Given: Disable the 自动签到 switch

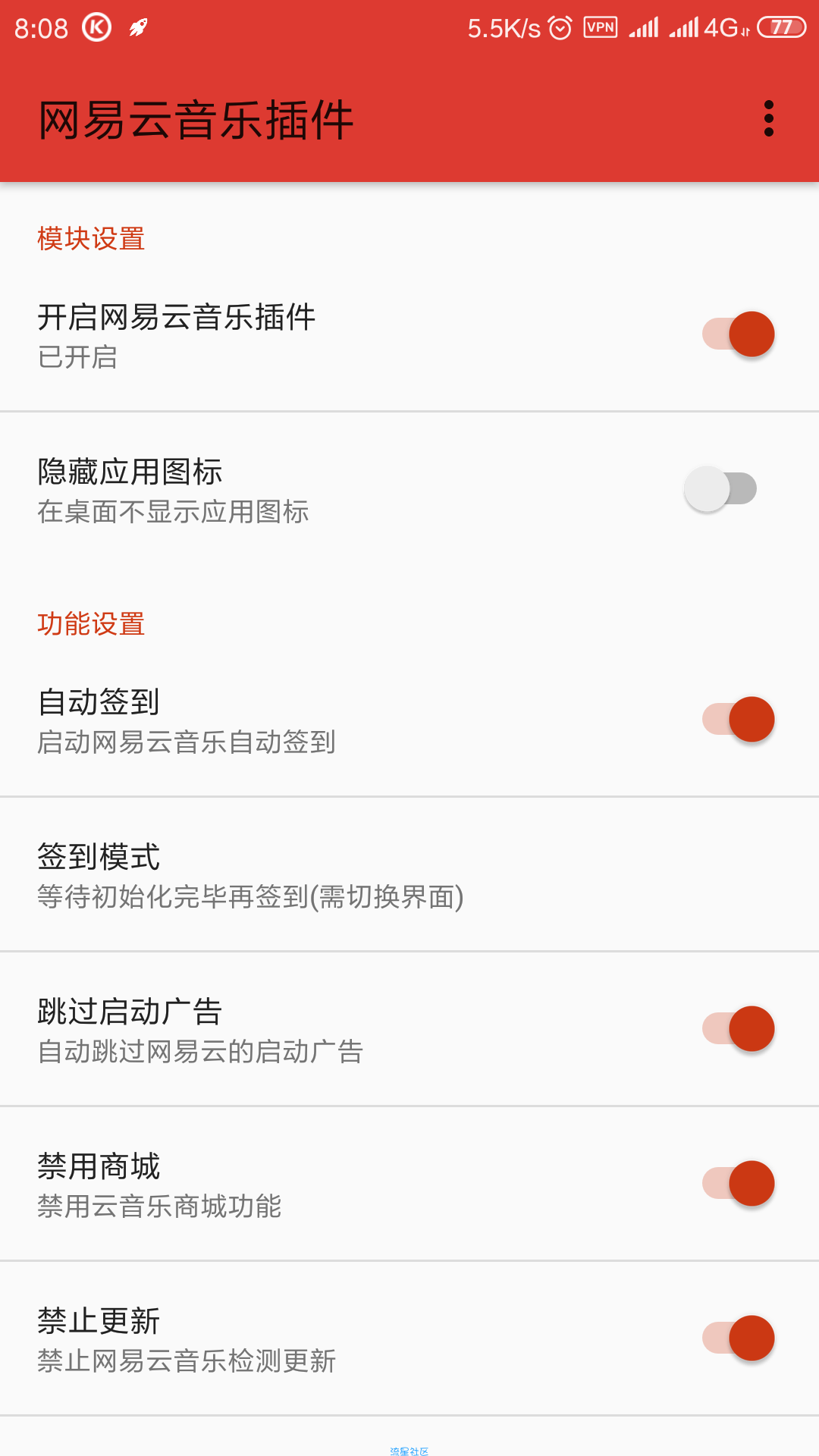Looking at the screenshot, I should coord(739,720).
